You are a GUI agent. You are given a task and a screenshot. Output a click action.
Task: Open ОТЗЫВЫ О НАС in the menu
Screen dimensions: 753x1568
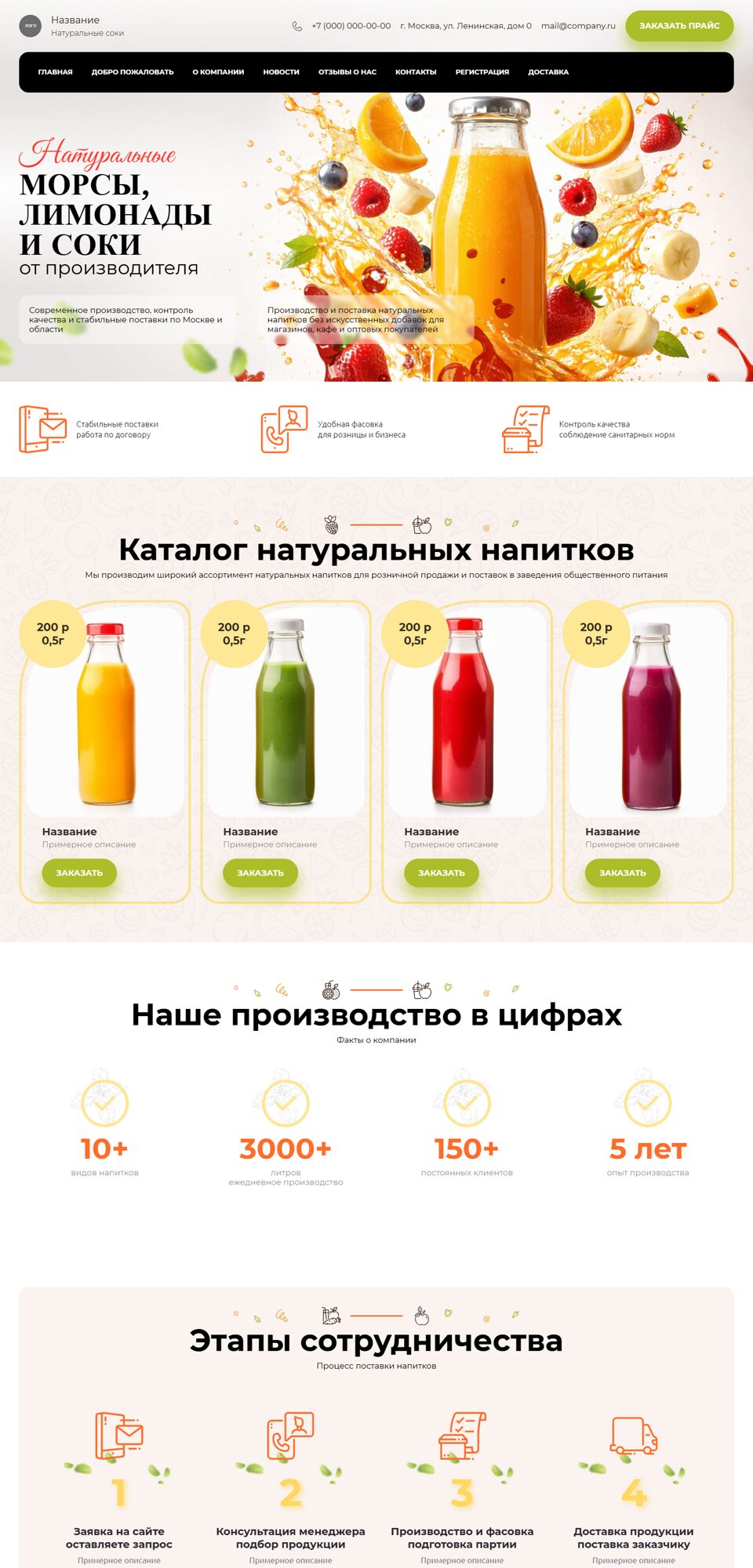click(x=347, y=72)
